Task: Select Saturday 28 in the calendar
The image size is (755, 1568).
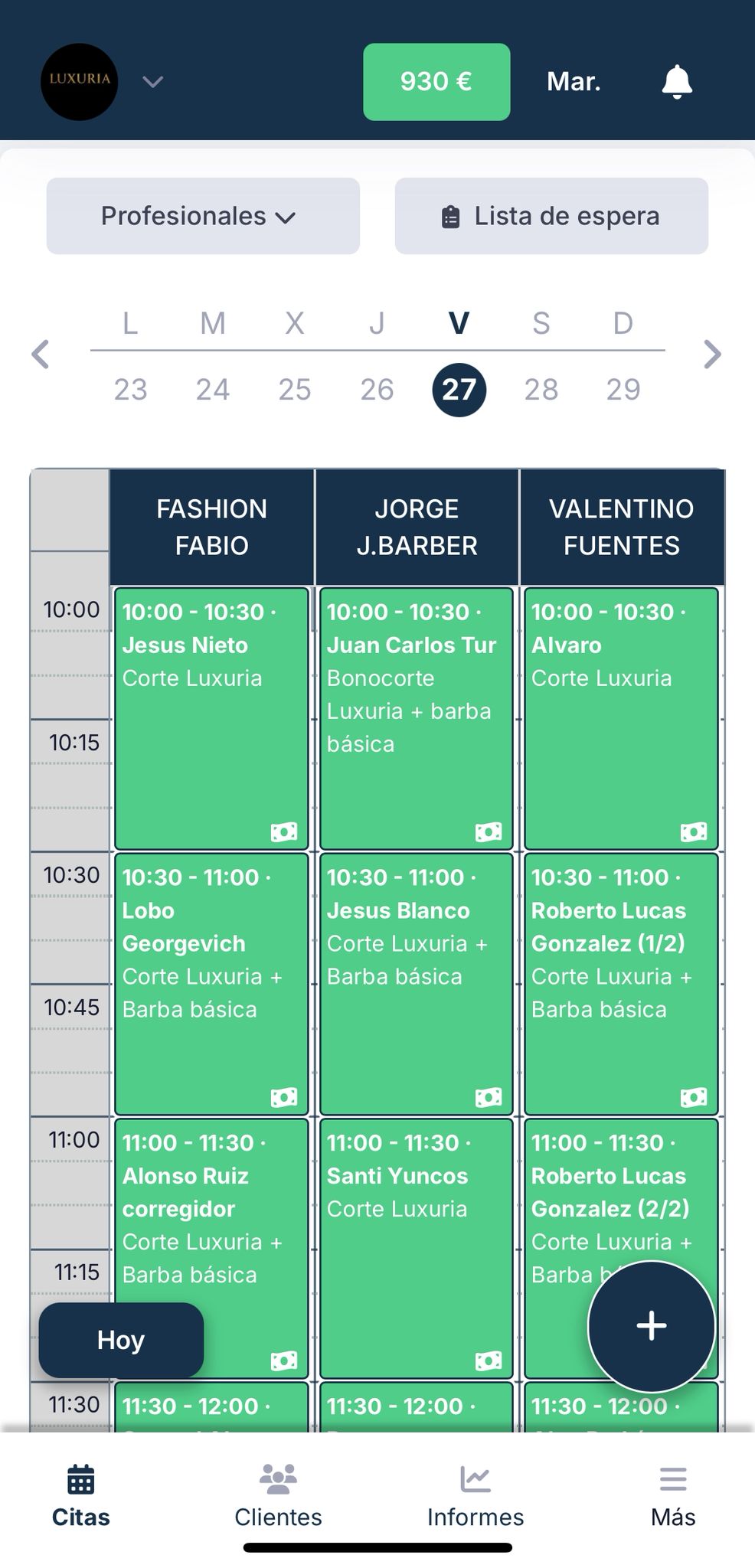Action: click(x=541, y=390)
